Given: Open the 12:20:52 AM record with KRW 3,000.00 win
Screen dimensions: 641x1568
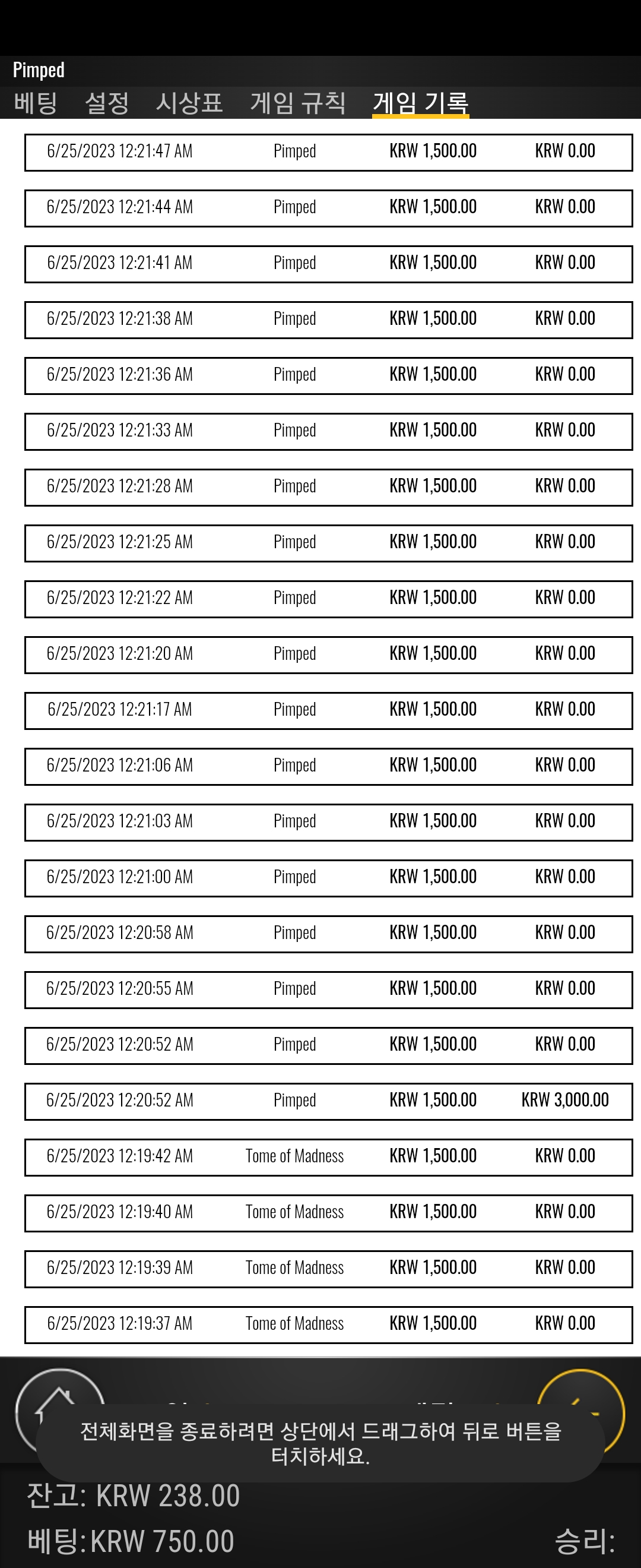Looking at the screenshot, I should click(328, 1101).
